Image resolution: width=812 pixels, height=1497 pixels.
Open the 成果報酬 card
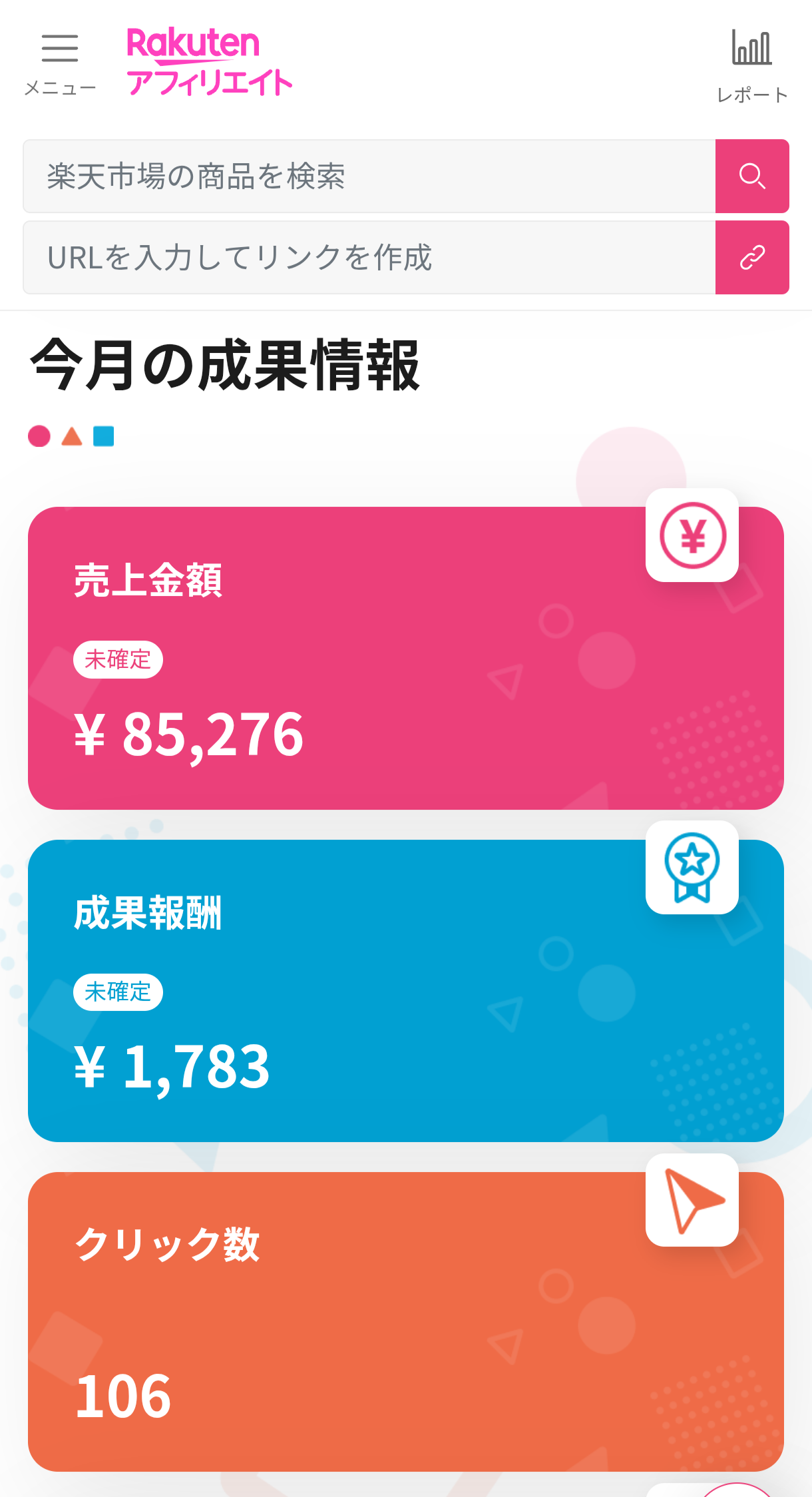pos(406,991)
